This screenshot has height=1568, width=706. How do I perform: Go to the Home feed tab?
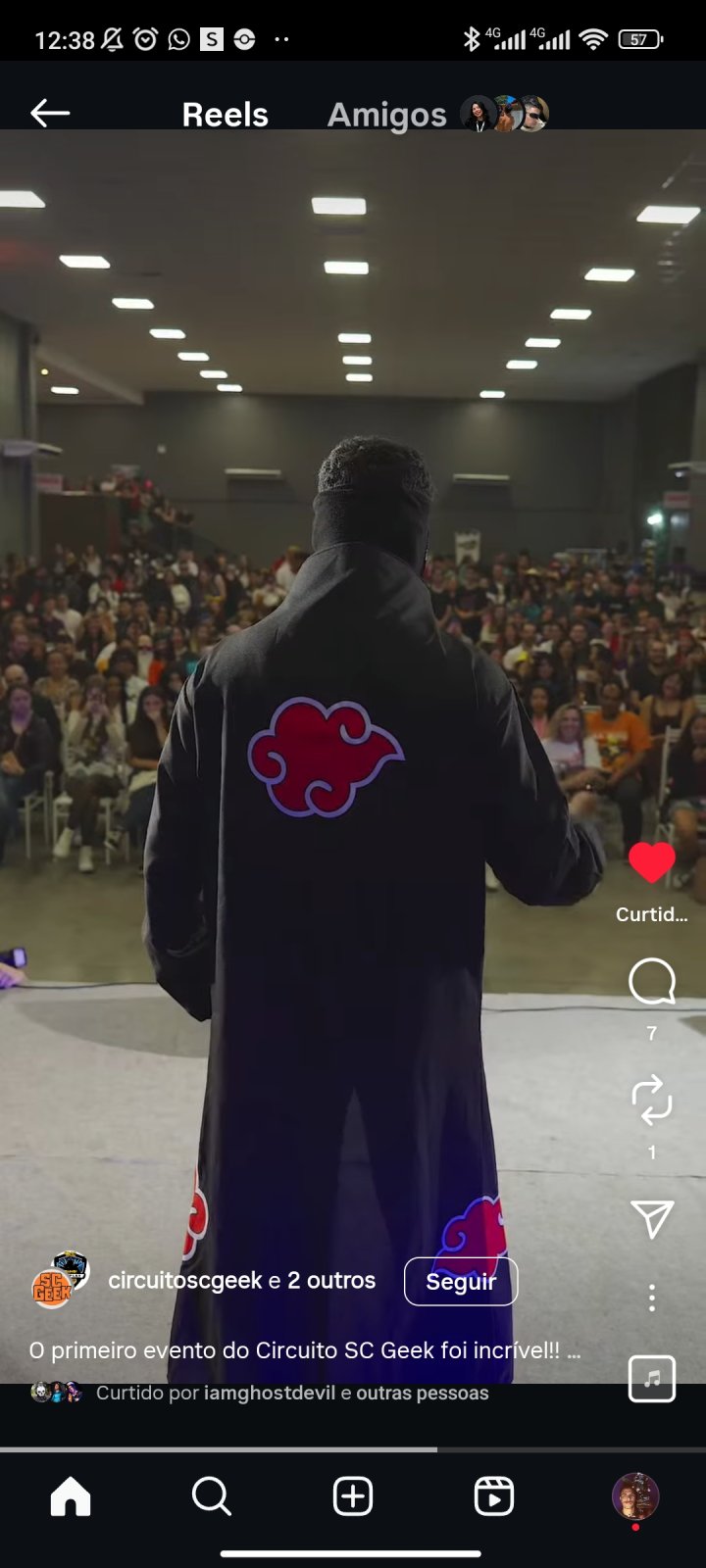[71, 1496]
